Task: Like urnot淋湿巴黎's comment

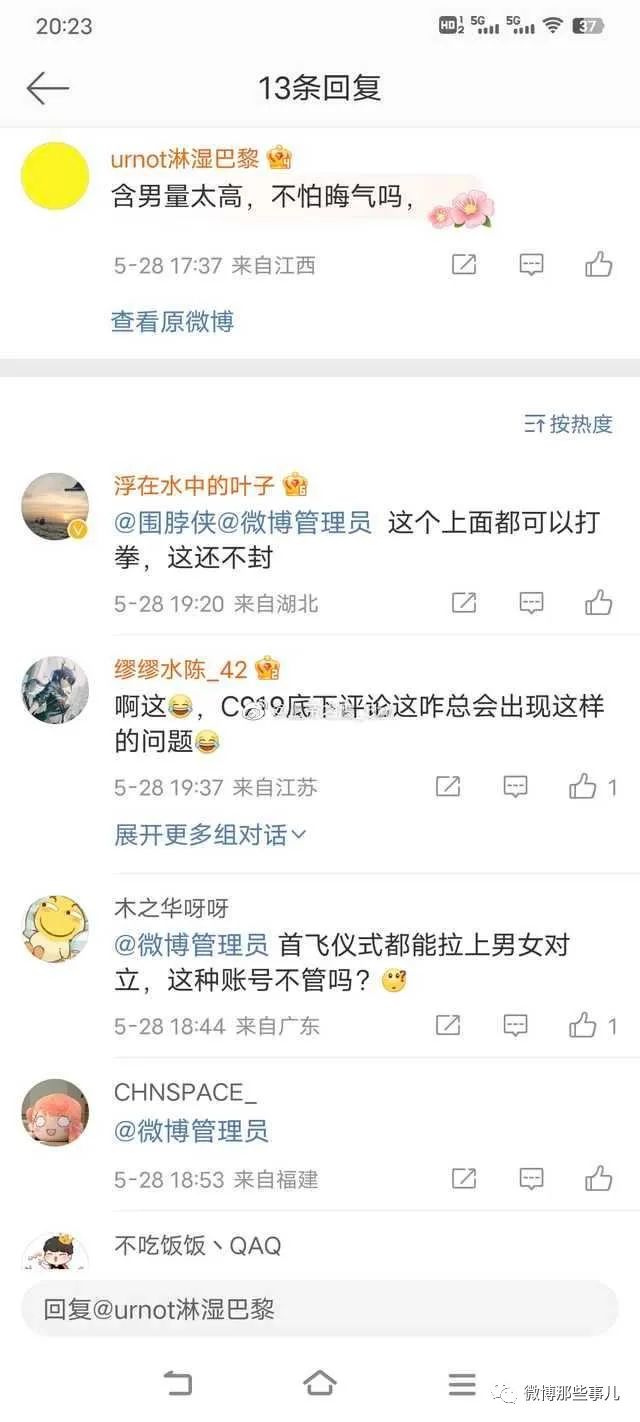Action: 598,264
